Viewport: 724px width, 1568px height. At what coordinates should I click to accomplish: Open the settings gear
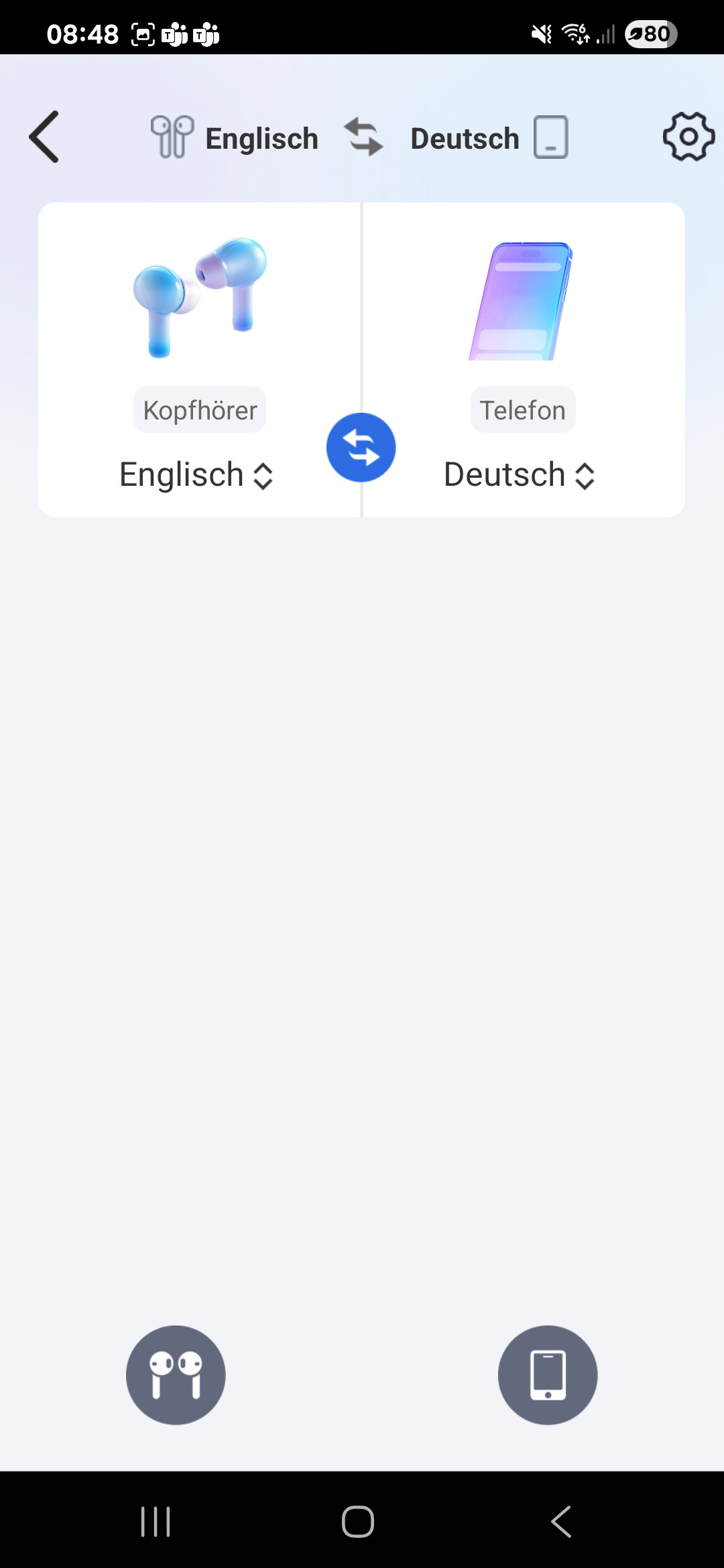tap(688, 137)
